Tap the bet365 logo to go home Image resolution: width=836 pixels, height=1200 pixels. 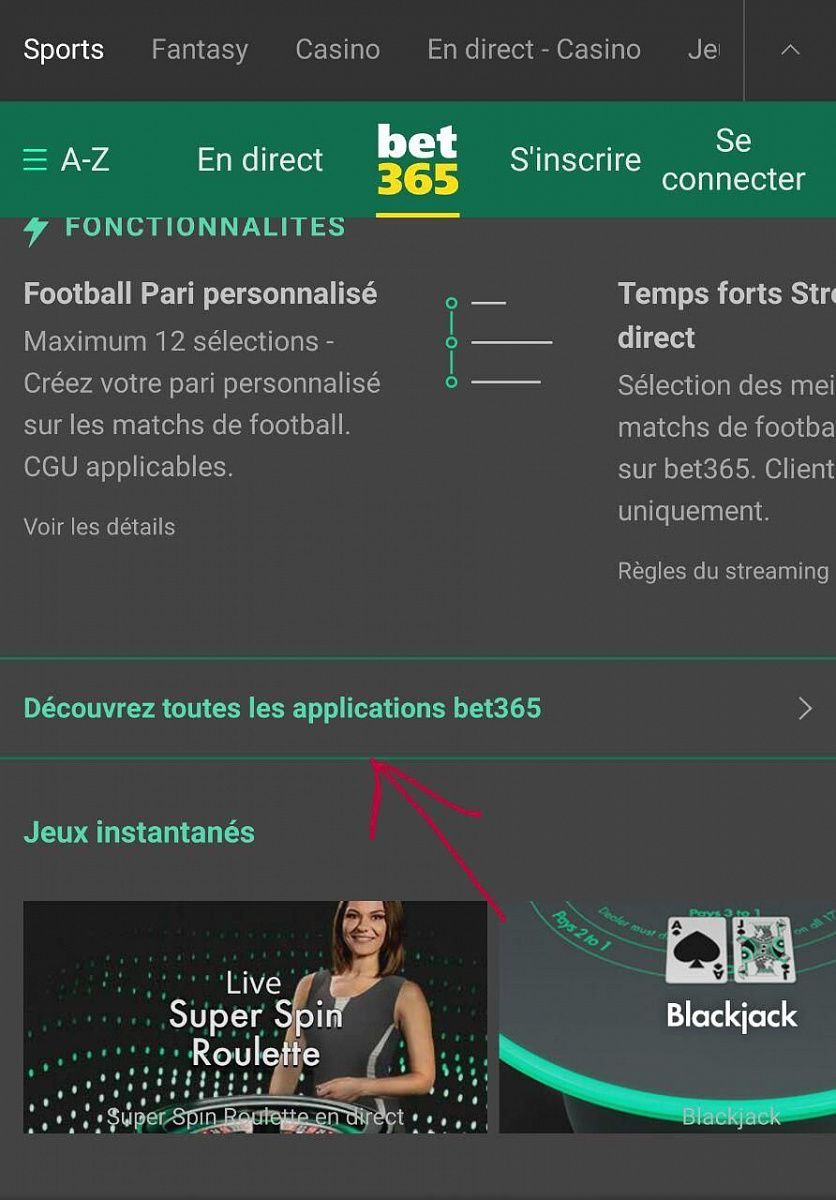click(417, 160)
